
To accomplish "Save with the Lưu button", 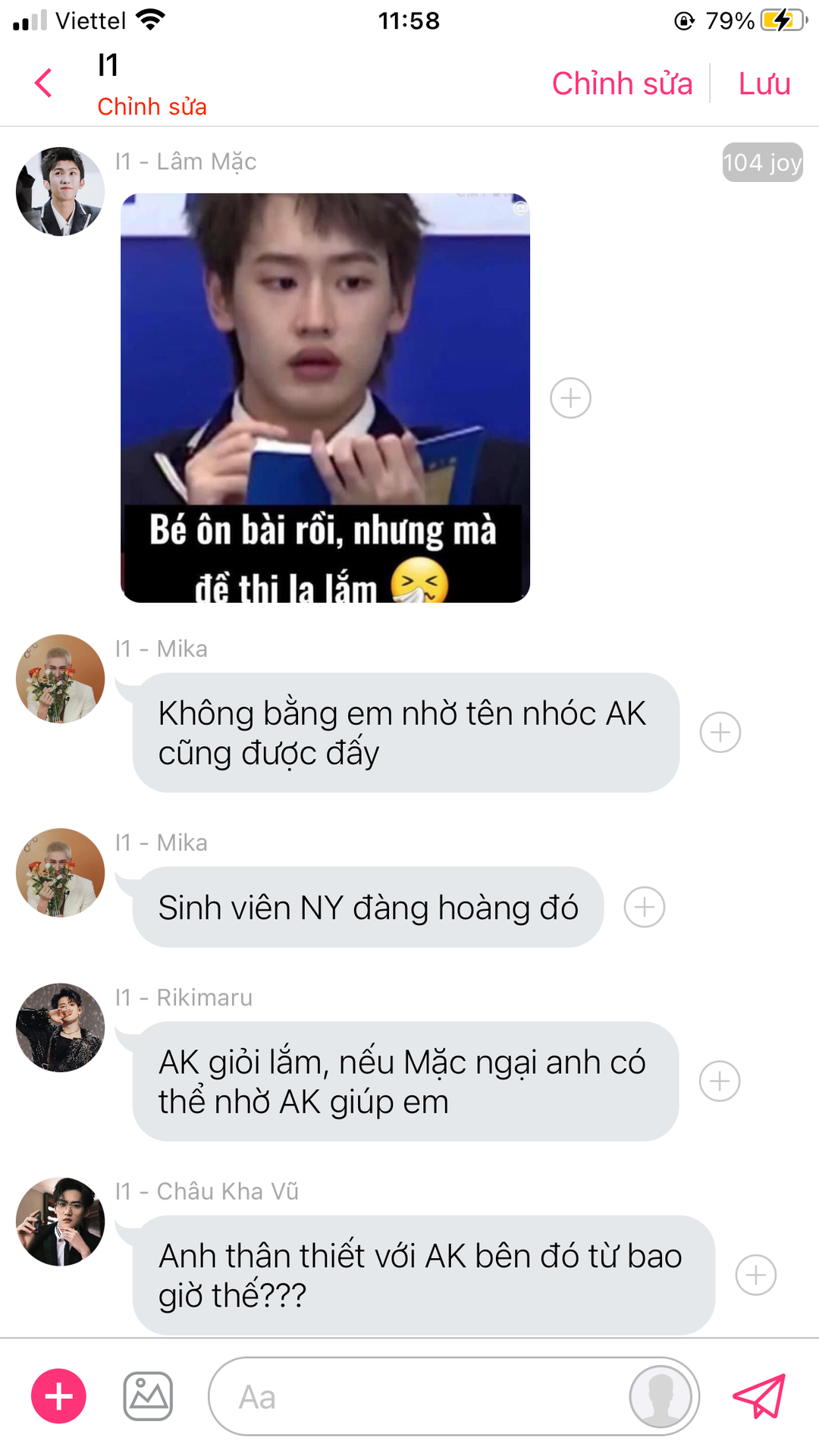I will pos(764,83).
